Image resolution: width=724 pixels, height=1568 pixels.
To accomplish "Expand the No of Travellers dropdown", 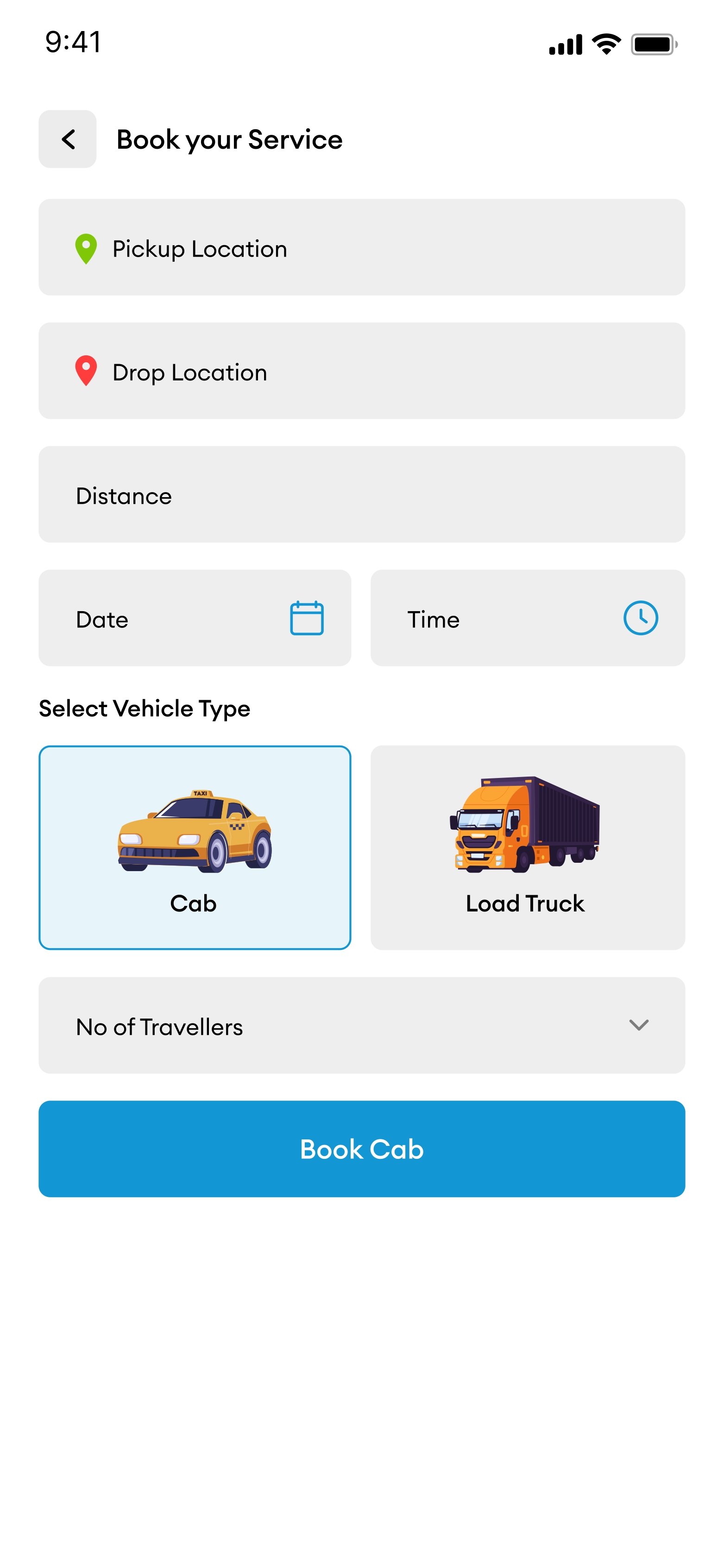I will (x=361, y=1026).
